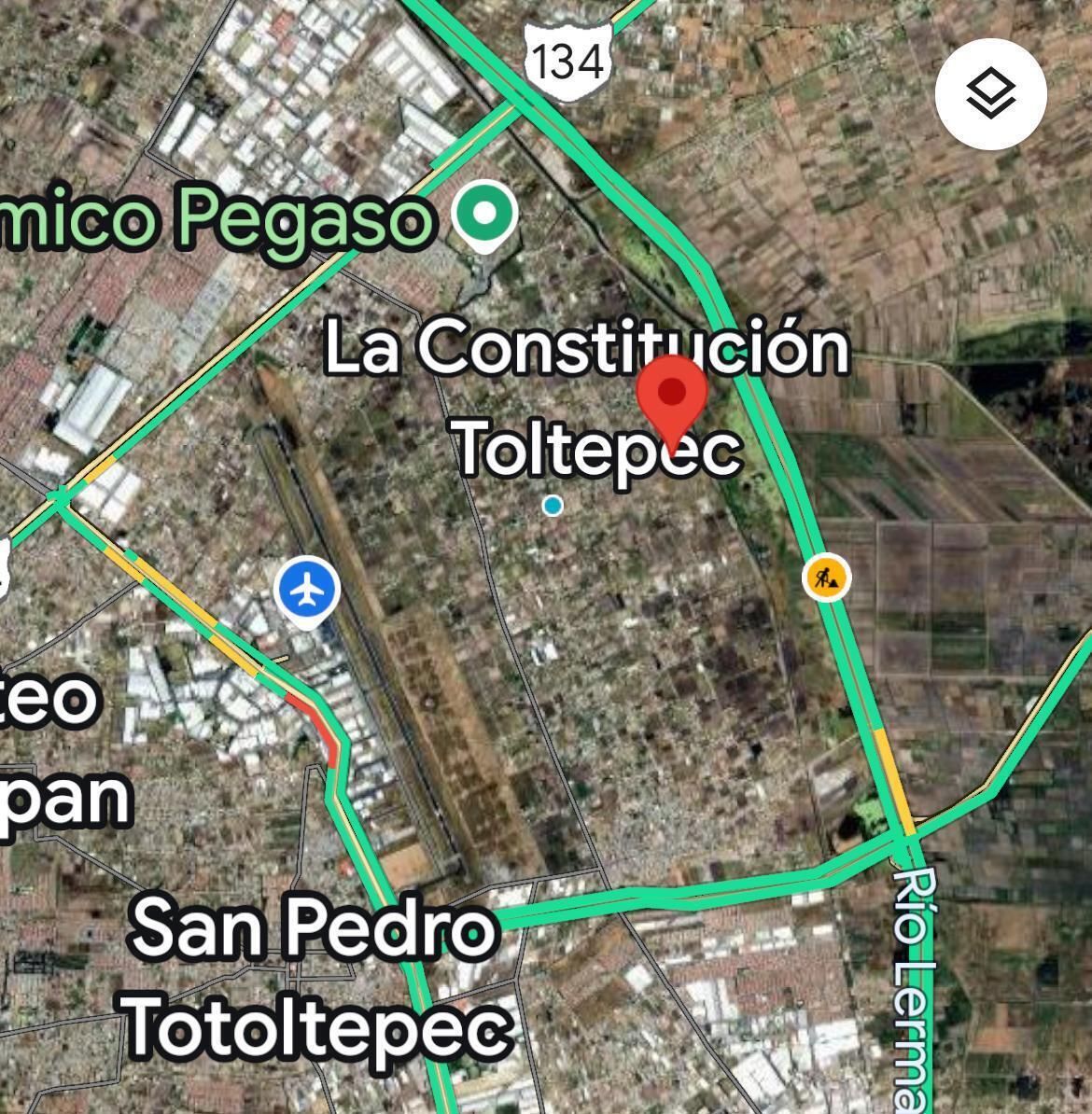Screen dimensions: 1092x1114
Task: Open the map layers button
Action: pyautogui.click(x=990, y=94)
